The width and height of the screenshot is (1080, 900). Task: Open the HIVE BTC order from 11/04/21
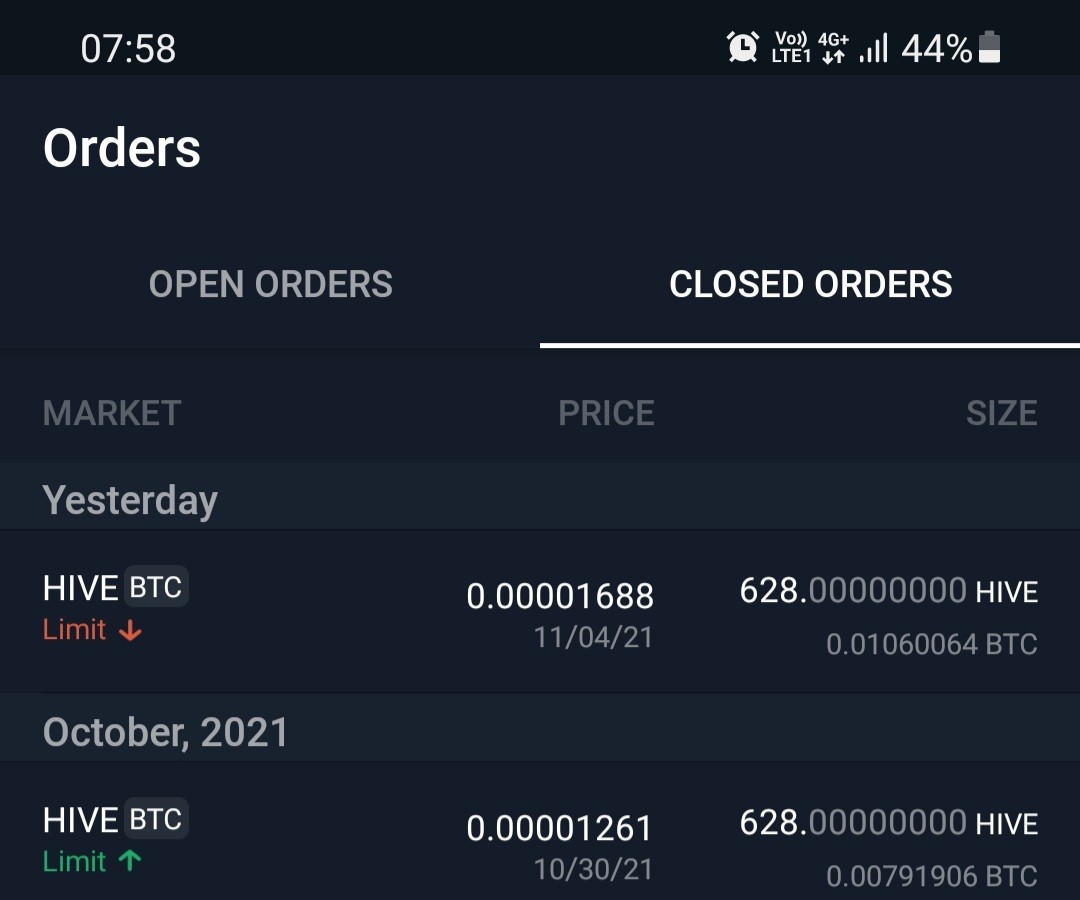coord(540,611)
